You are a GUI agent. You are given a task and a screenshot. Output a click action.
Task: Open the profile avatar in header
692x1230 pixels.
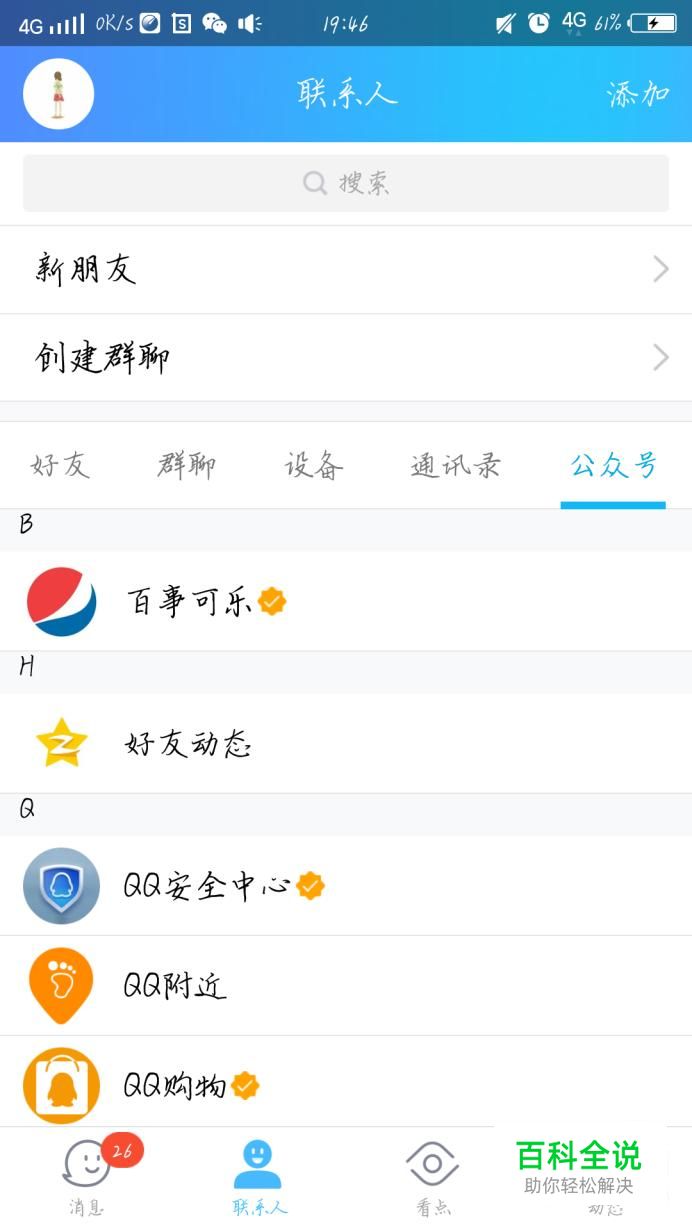(58, 94)
